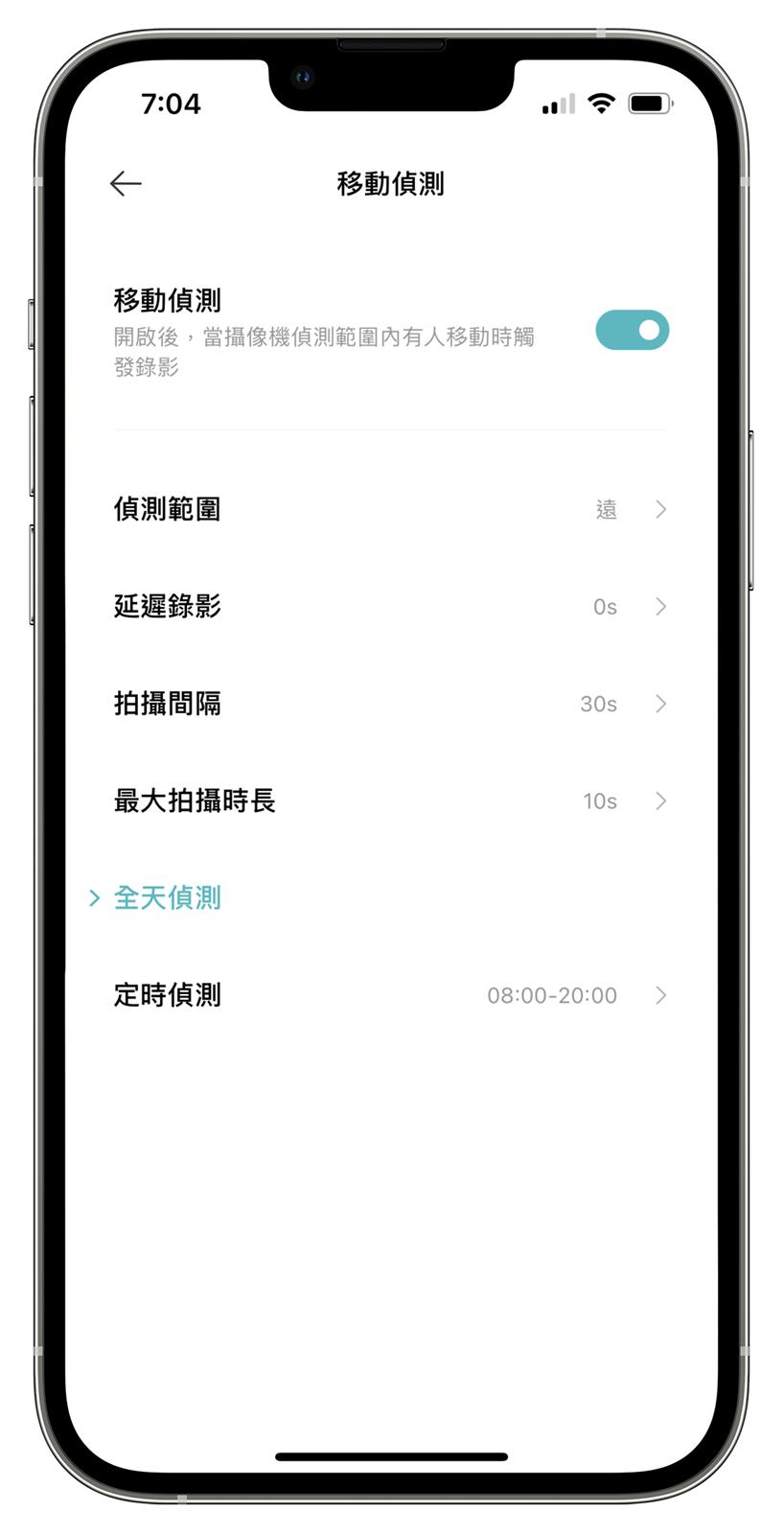Open the 拍攝間隔 setting row
The height and width of the screenshot is (1534, 784).
pyautogui.click(x=390, y=704)
